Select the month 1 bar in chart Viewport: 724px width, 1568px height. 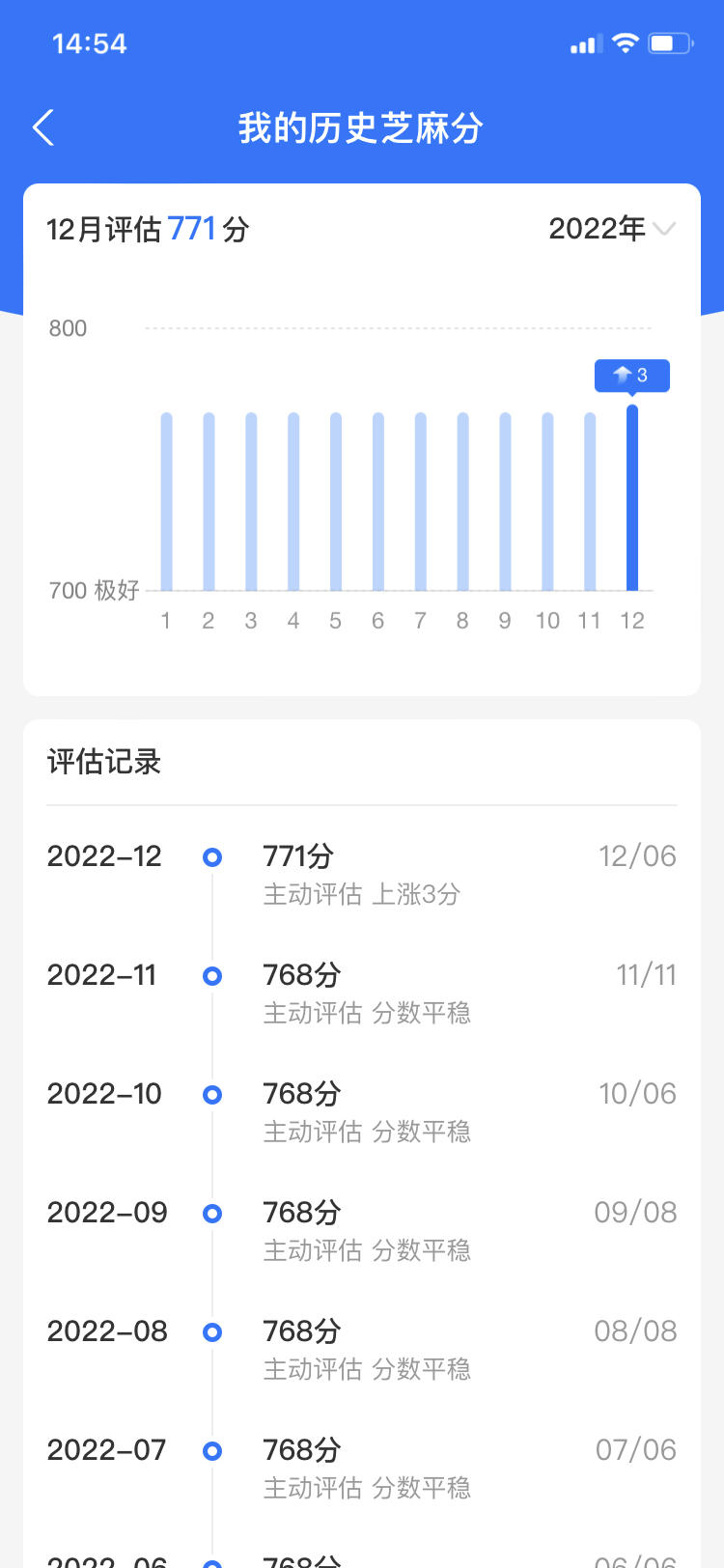166,501
